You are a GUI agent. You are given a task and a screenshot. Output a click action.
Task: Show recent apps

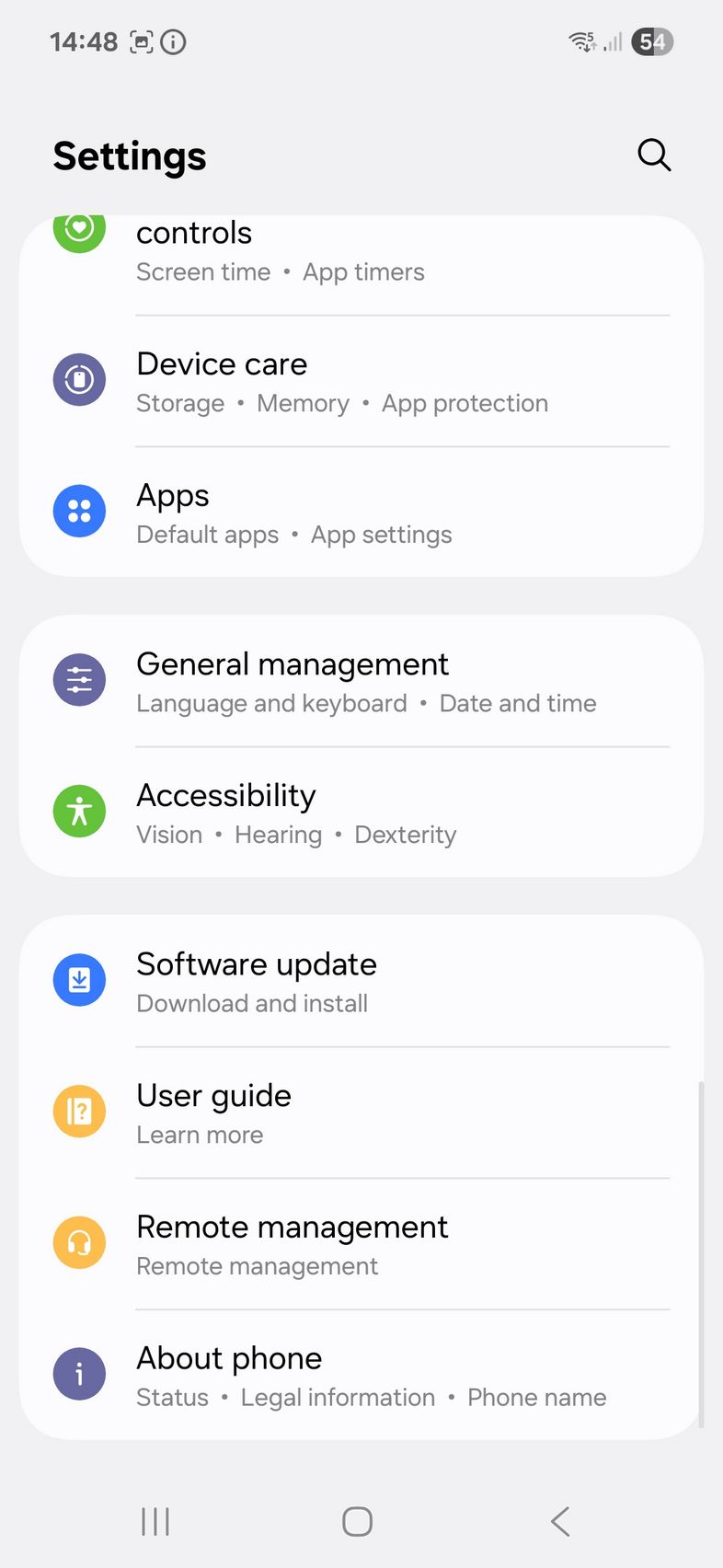click(x=155, y=1521)
